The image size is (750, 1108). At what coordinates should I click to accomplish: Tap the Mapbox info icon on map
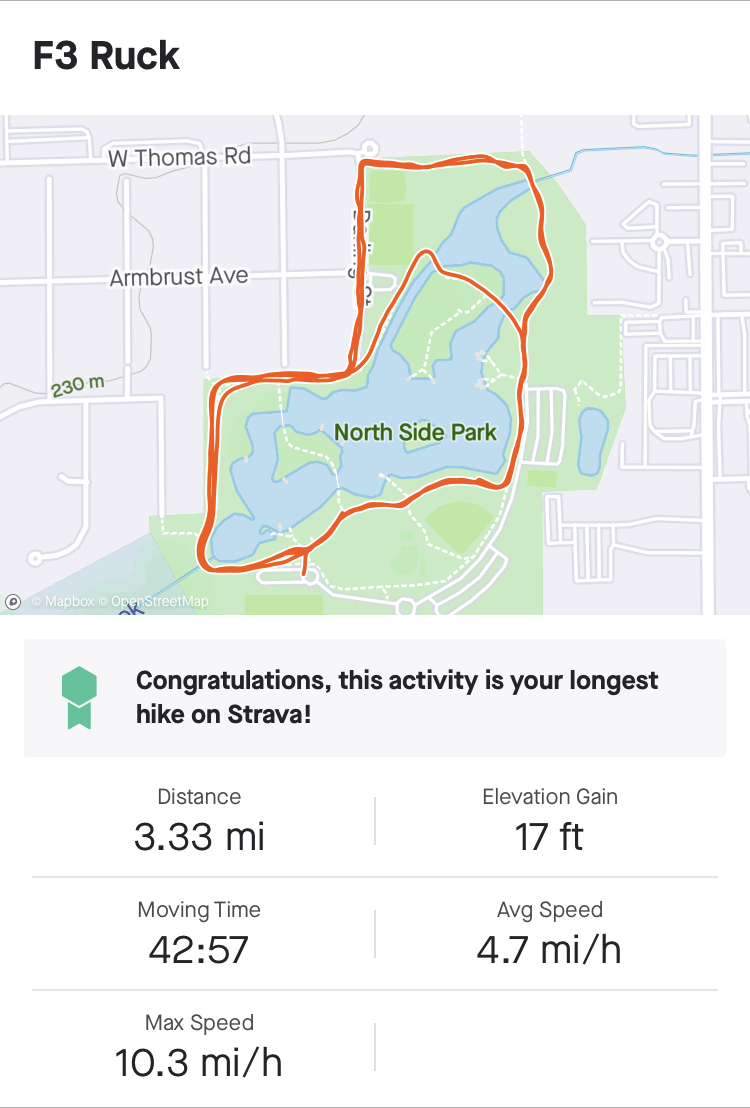[14, 601]
